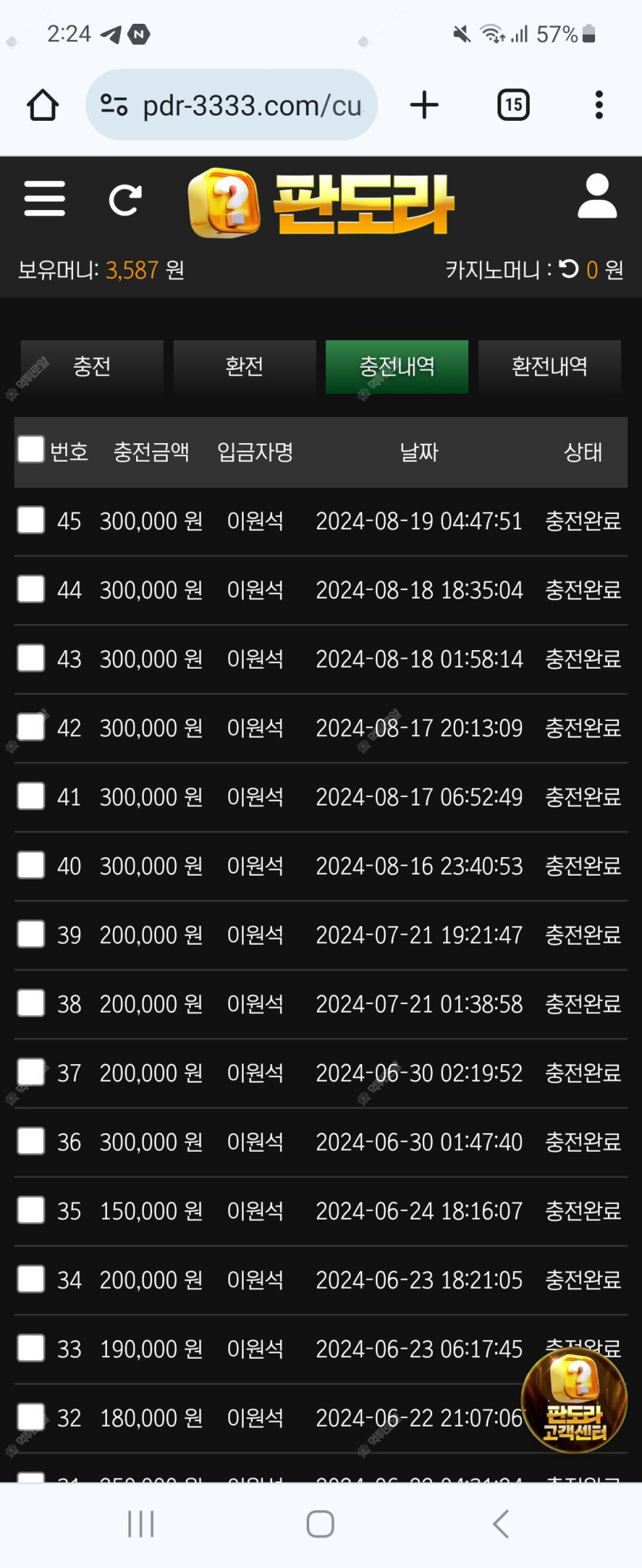Image resolution: width=642 pixels, height=1568 pixels.
Task: Switch to the 환전 tab
Action: pos(244,366)
